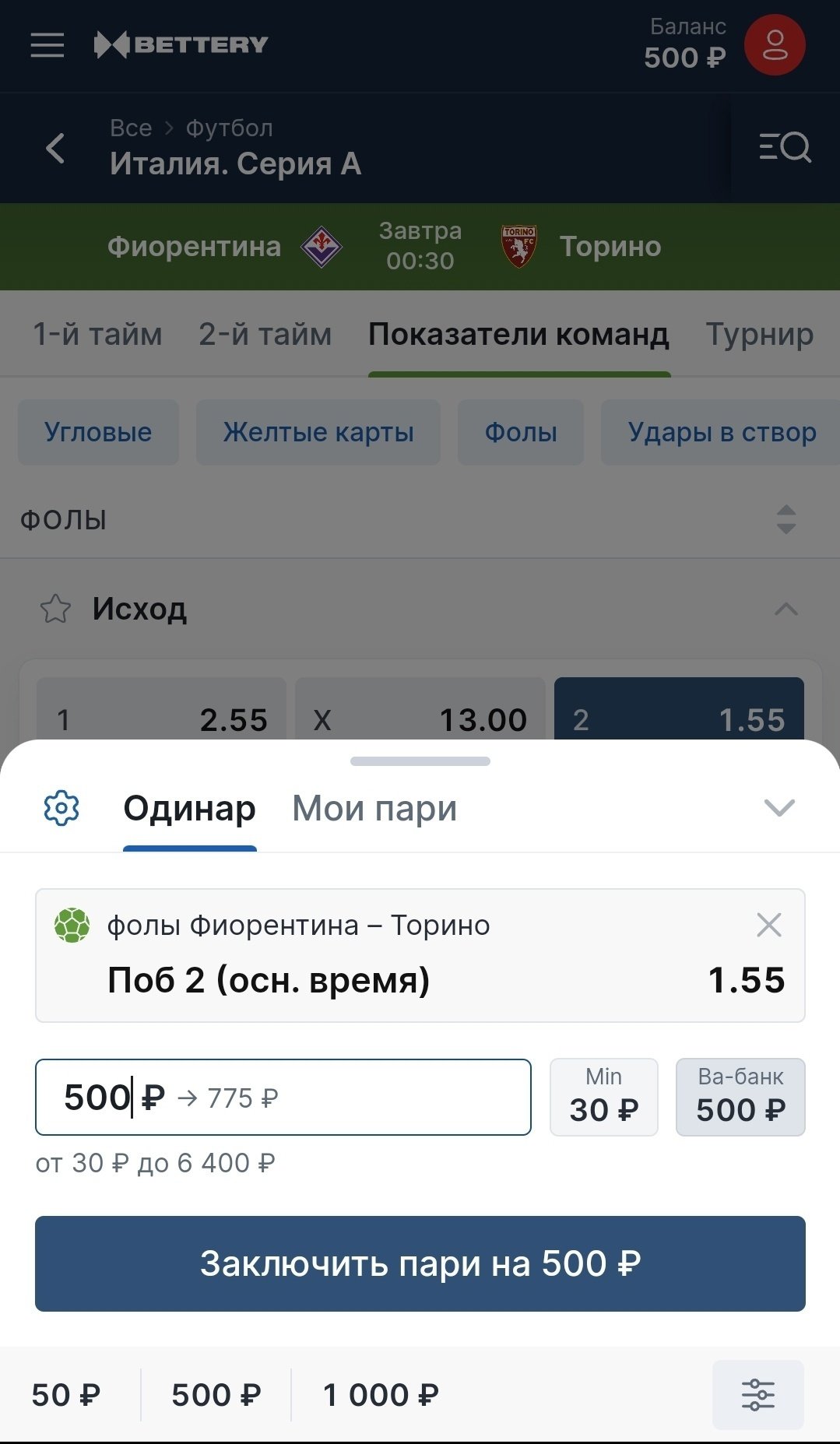The height and width of the screenshot is (1444, 840).
Task: Collapse the bet slip panel
Action: click(779, 808)
